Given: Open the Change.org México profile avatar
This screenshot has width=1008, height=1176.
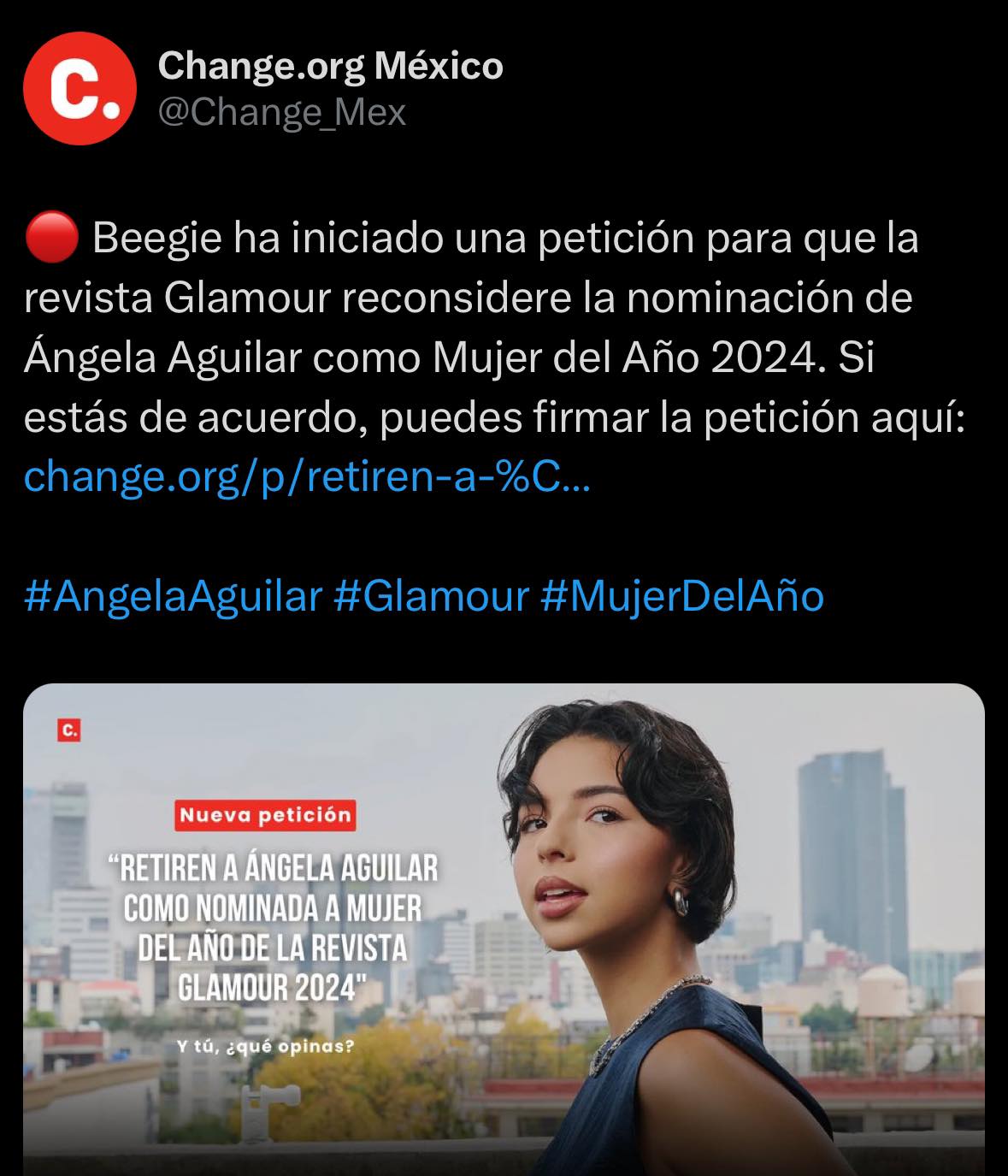Looking at the screenshot, I should click(79, 89).
